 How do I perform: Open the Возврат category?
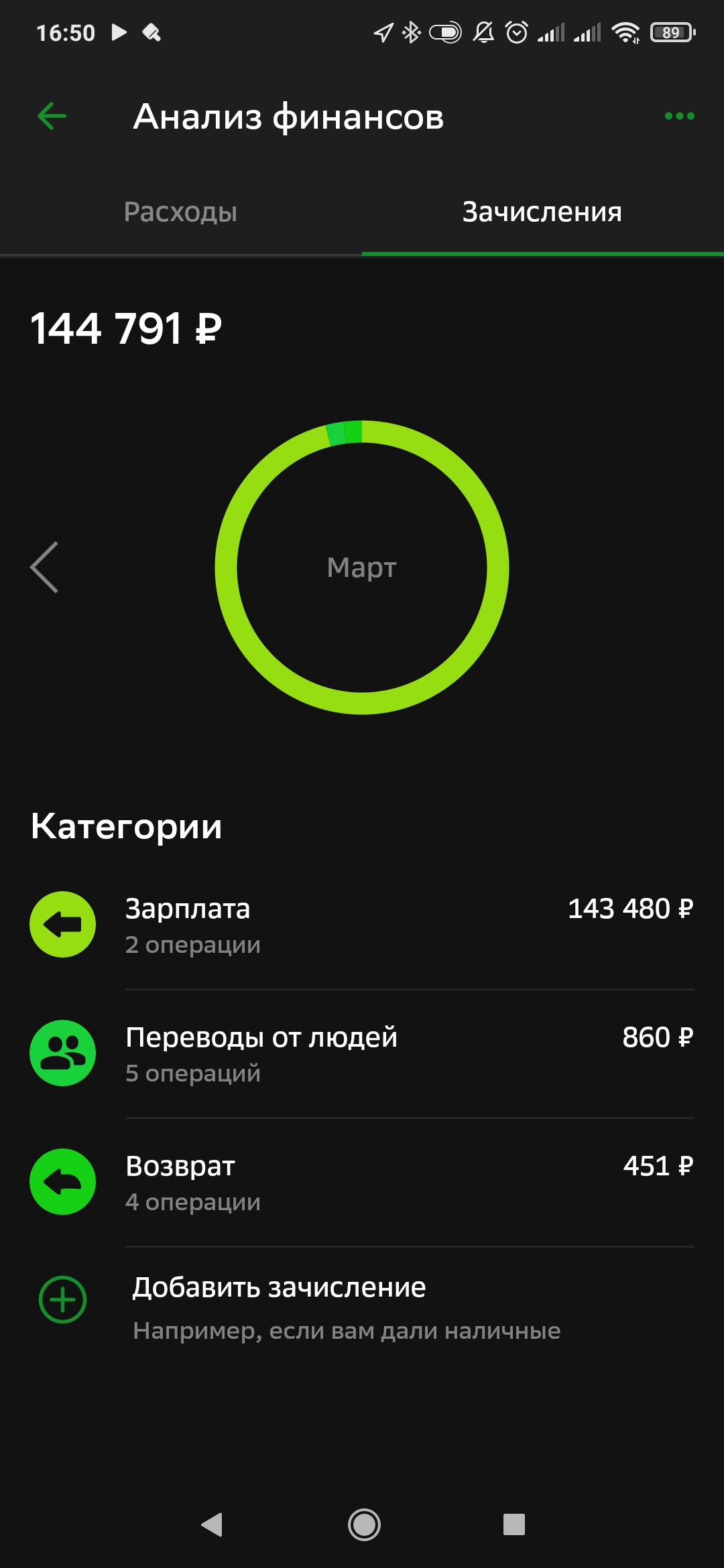tap(362, 1183)
